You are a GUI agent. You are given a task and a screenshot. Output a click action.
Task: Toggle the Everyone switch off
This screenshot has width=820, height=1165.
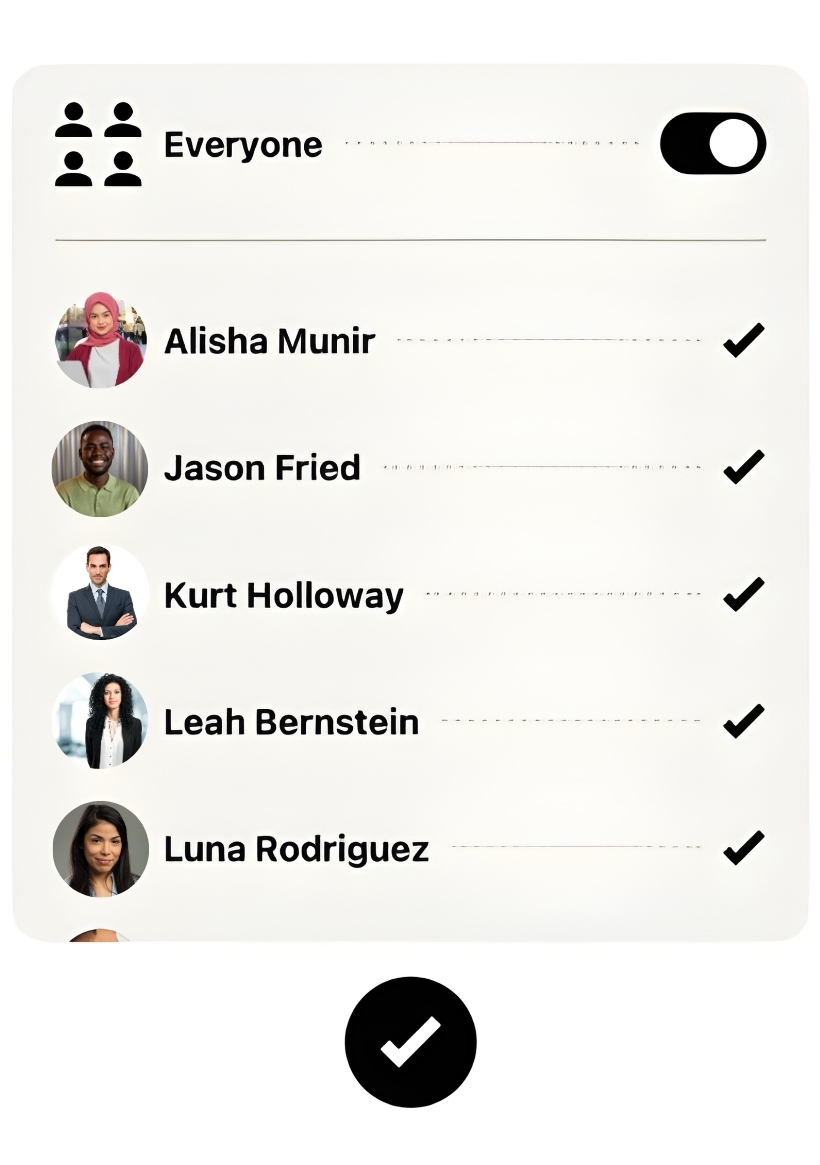[x=713, y=143]
